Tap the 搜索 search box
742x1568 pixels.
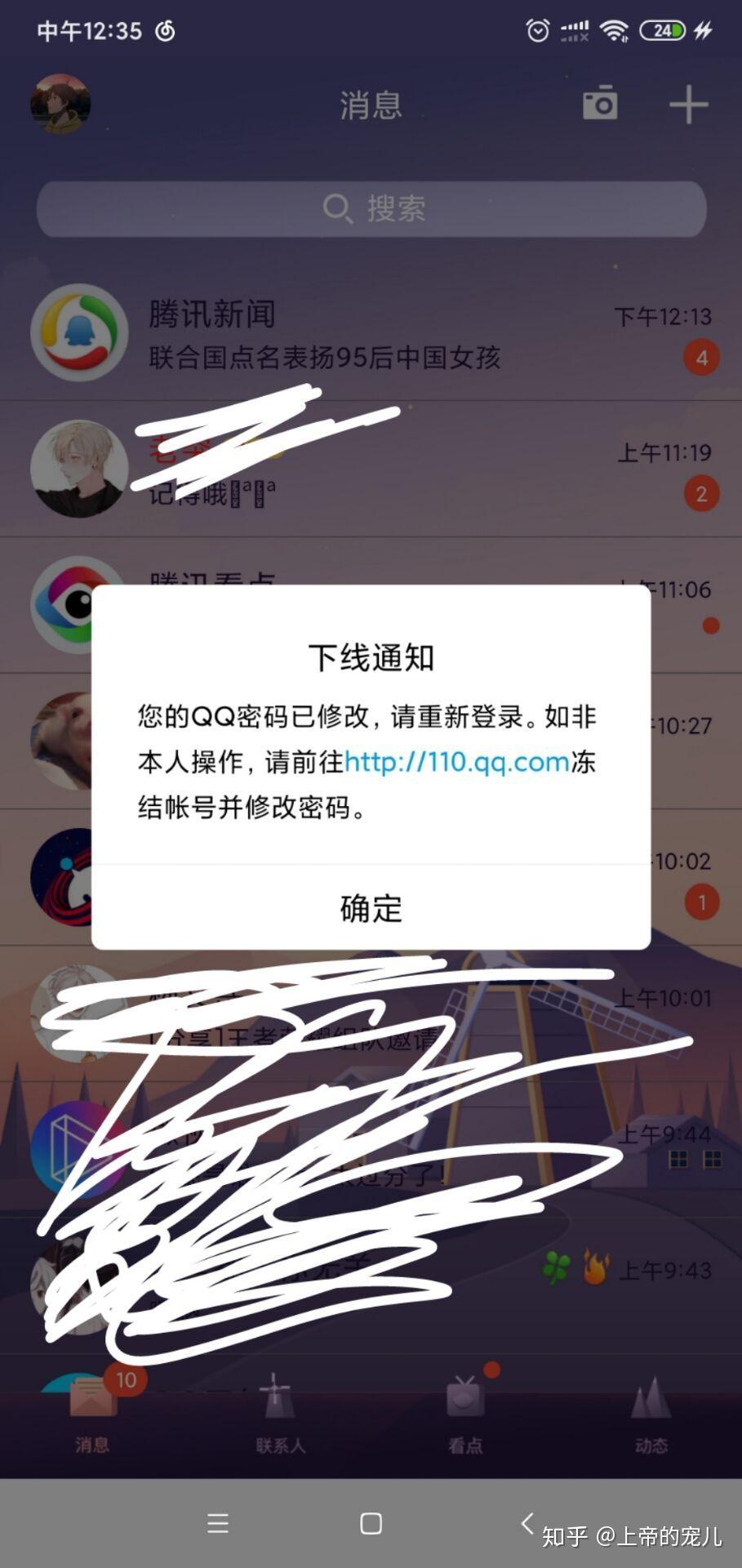pyautogui.click(x=371, y=209)
